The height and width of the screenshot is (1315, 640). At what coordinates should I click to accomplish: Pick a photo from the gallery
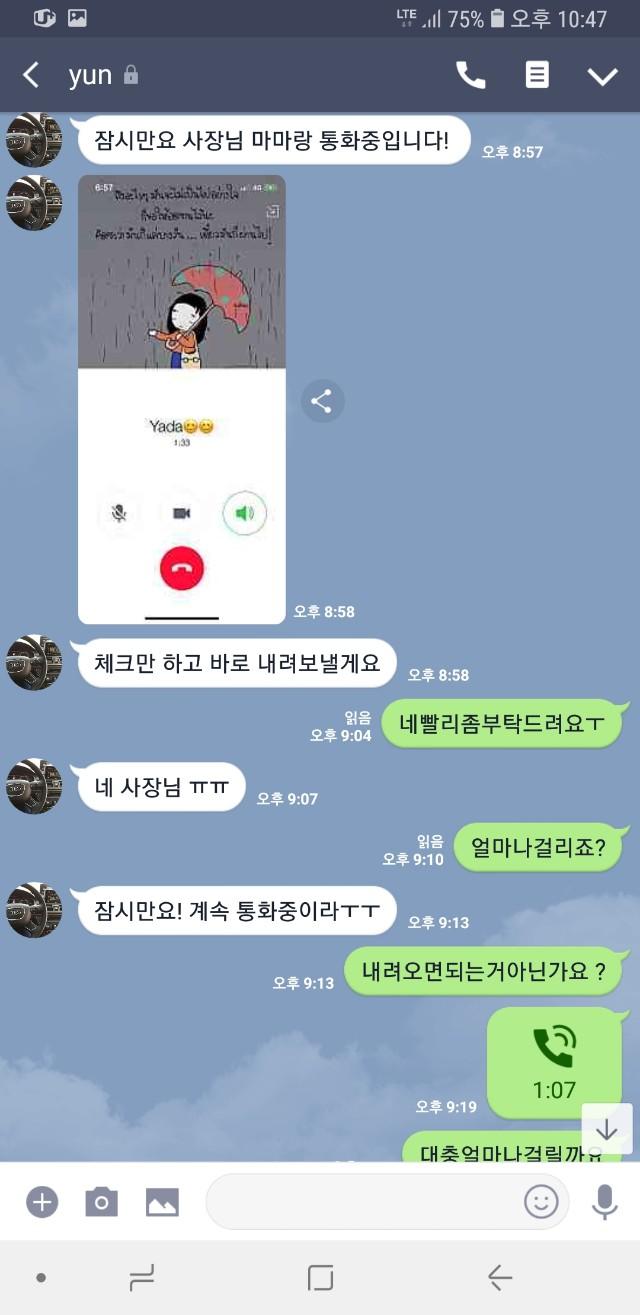(162, 1201)
